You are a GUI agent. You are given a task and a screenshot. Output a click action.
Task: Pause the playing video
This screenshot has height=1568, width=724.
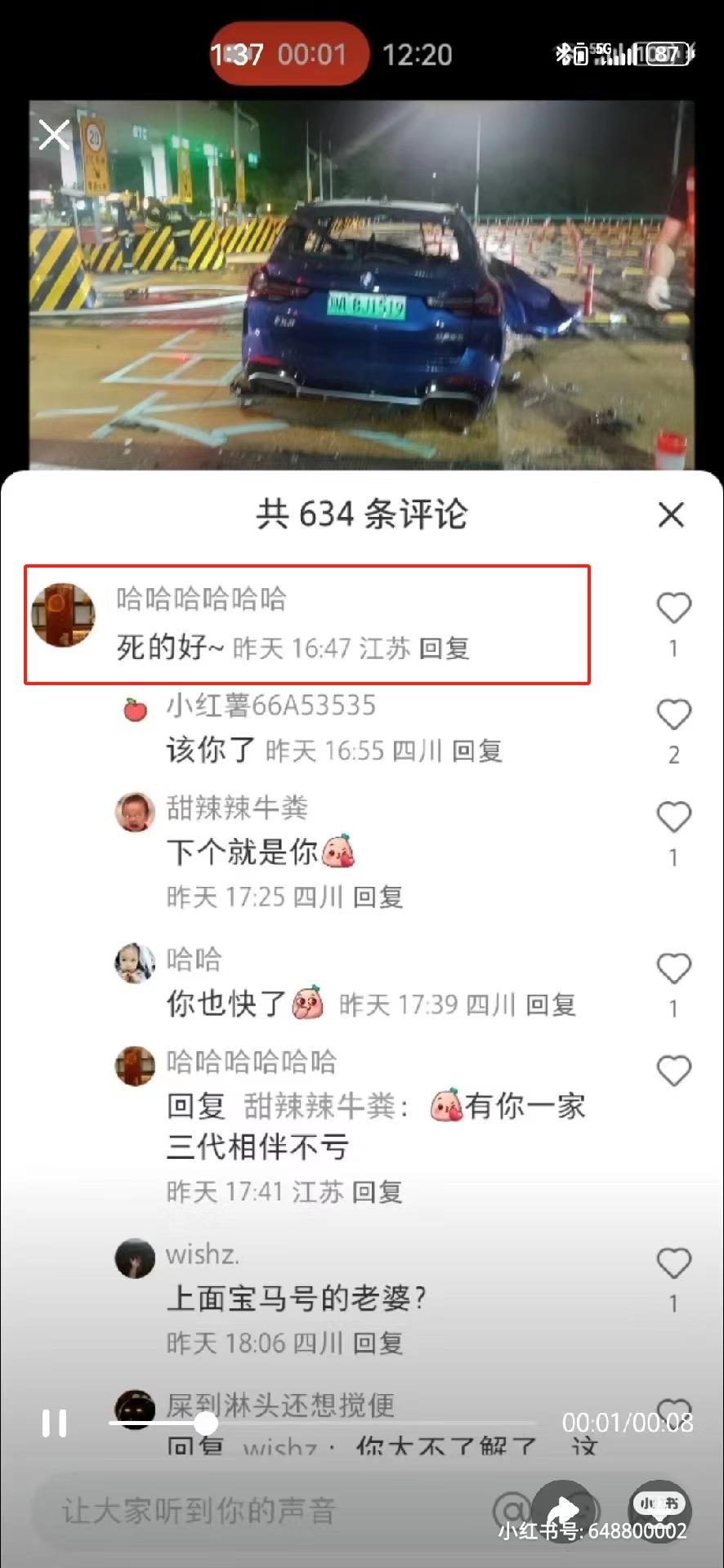54,1423
